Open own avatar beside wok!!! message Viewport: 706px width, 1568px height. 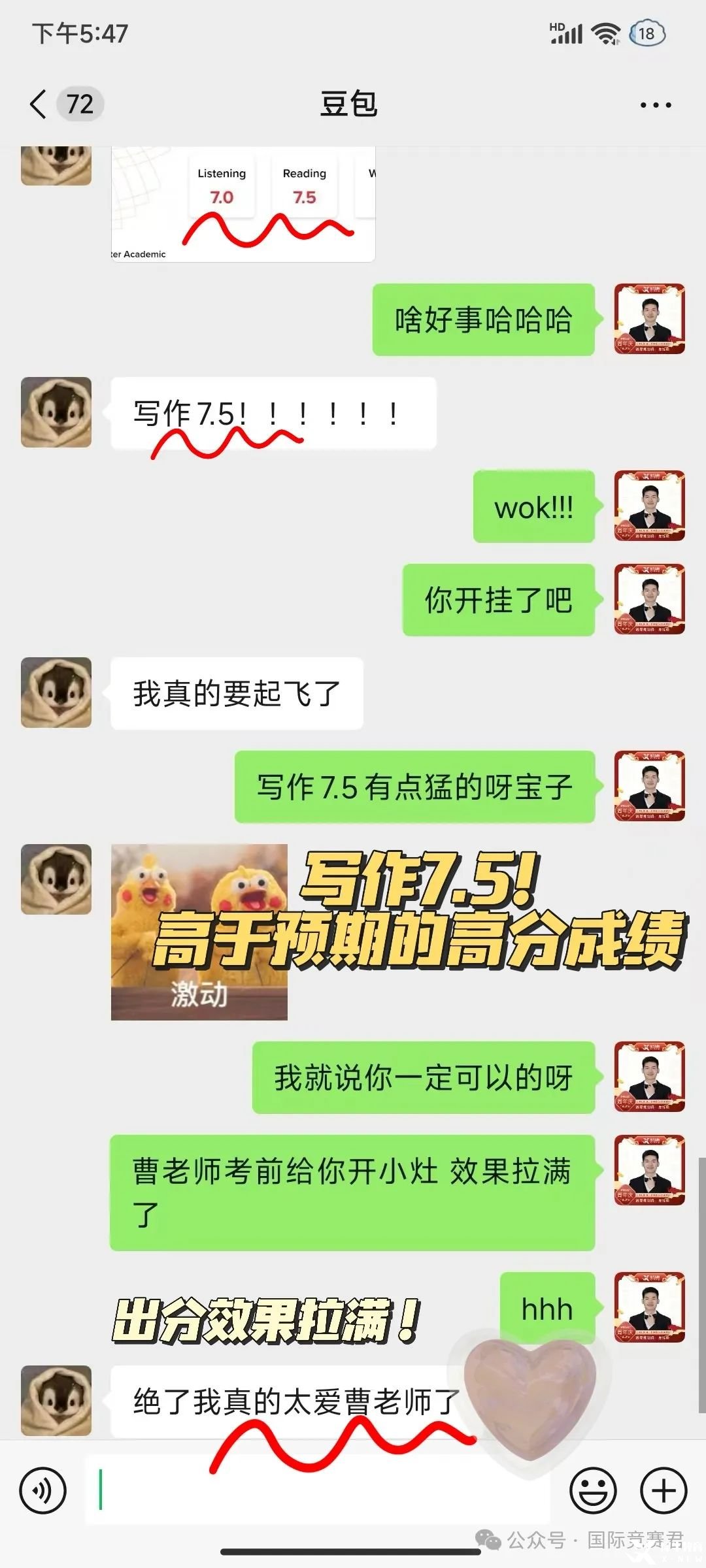pos(649,506)
